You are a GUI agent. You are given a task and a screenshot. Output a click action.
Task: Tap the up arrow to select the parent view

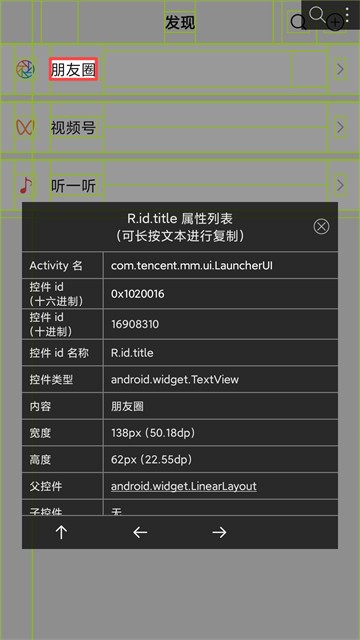61,532
